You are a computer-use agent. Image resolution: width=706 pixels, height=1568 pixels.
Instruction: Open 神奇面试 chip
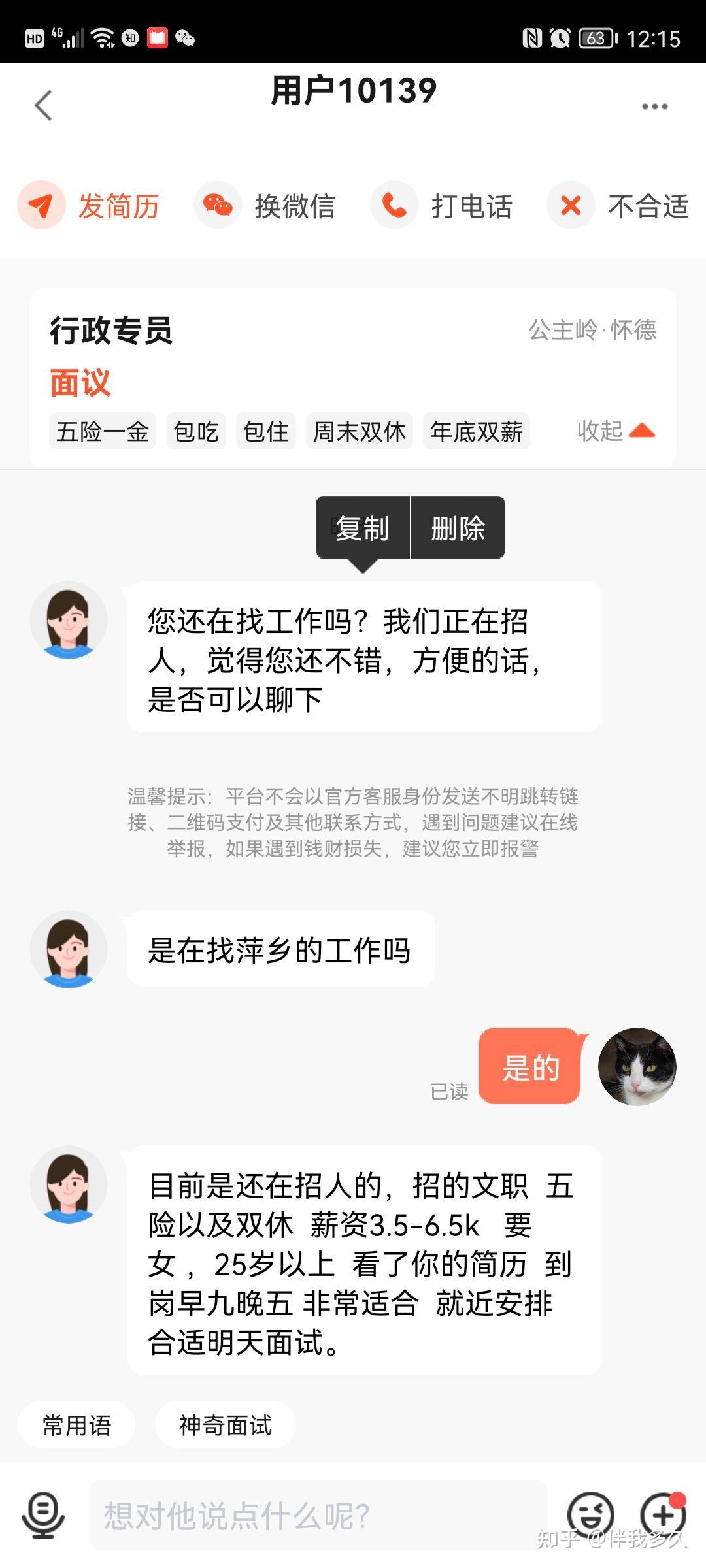point(226,1425)
